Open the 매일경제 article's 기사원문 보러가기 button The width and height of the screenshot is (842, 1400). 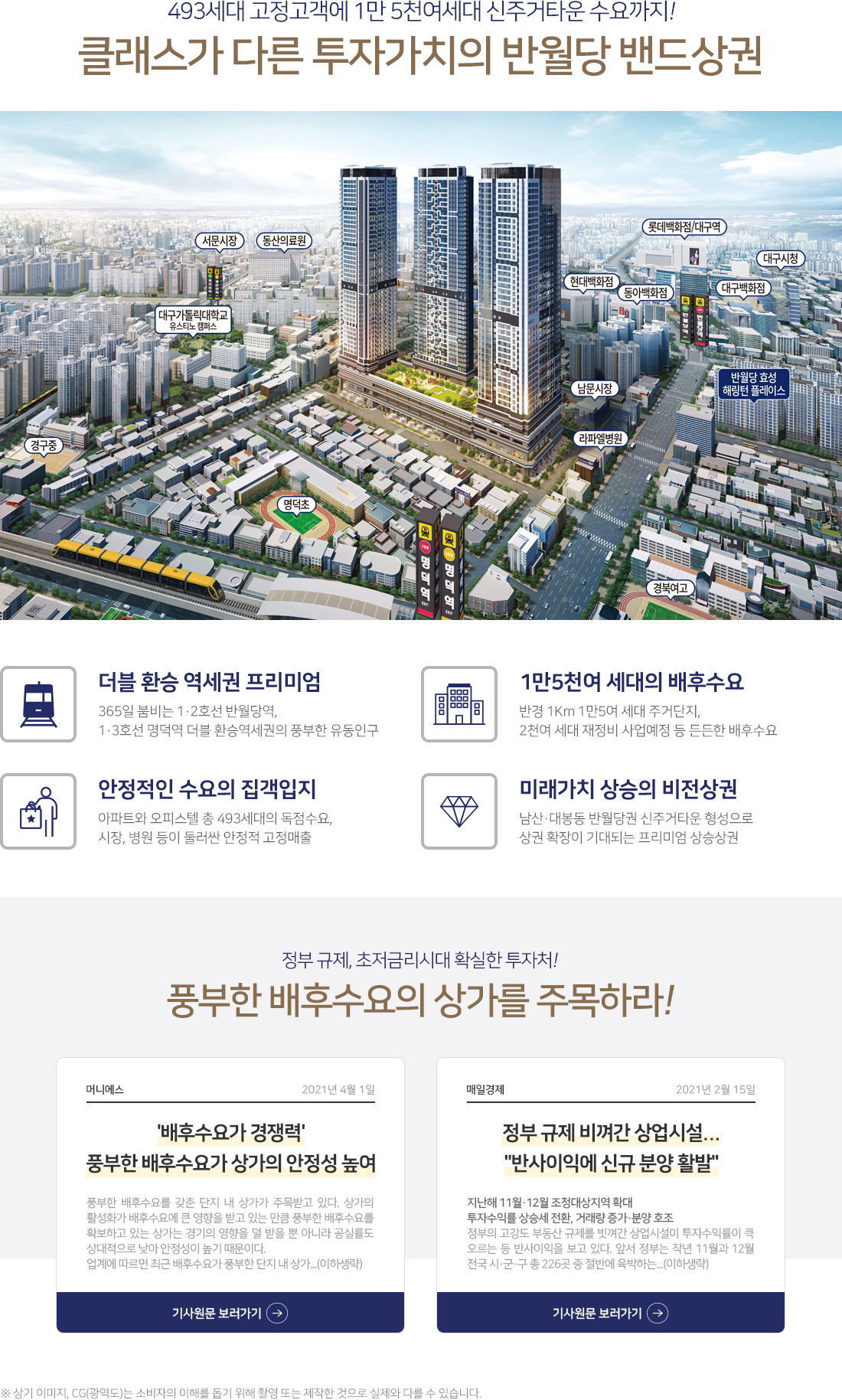(x=610, y=1313)
